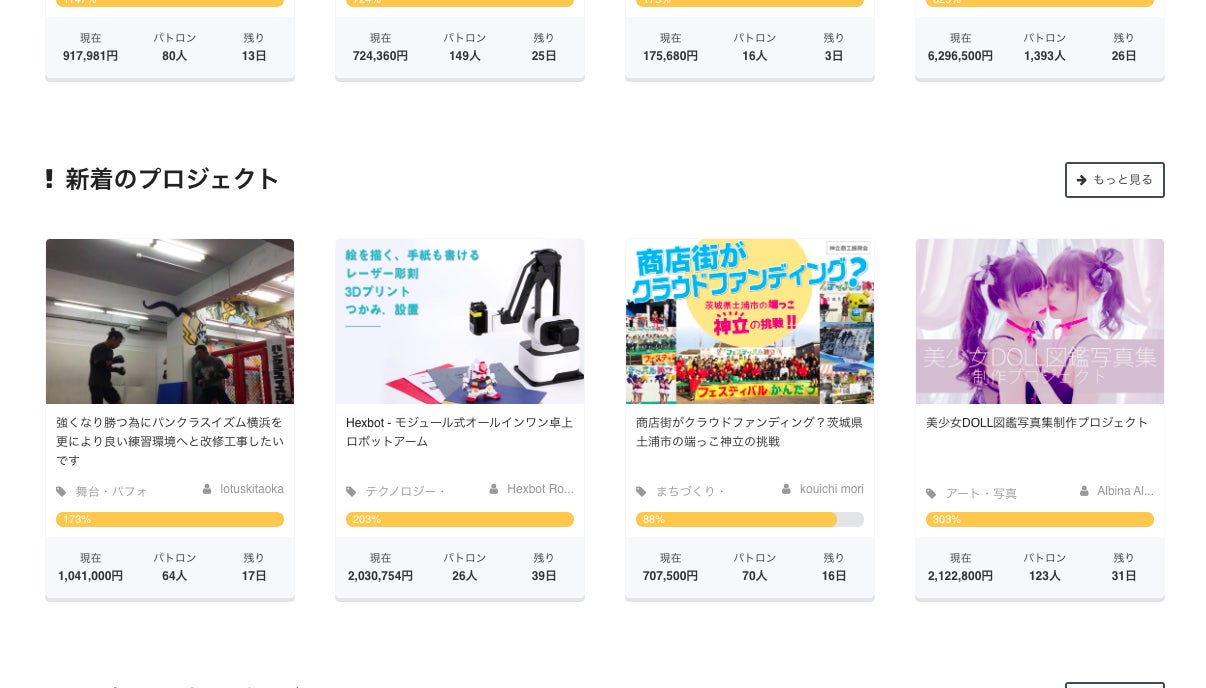Open the project card showing 724,360円 raised

[x=460, y=47]
